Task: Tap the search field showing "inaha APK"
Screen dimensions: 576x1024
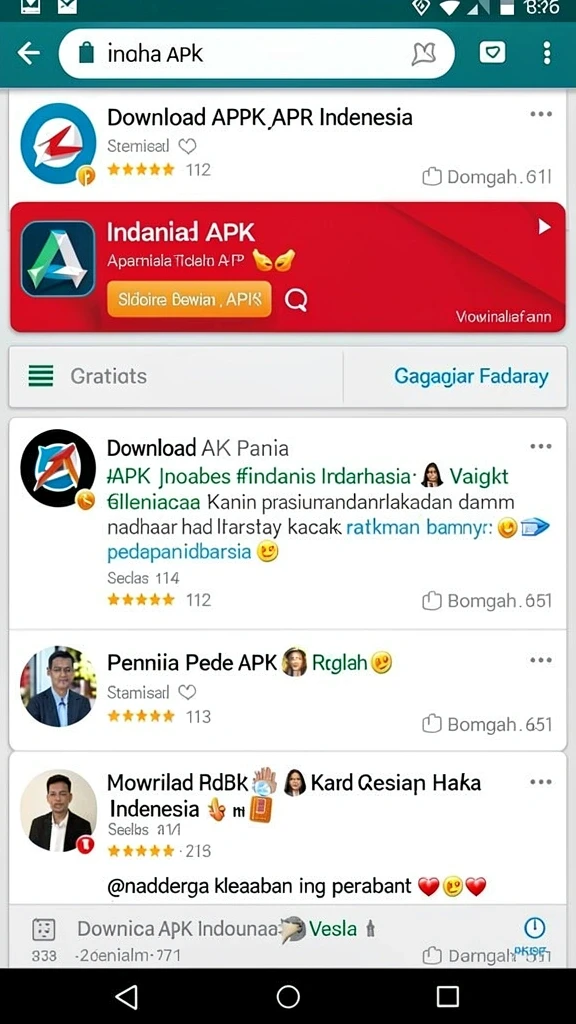Action: click(x=256, y=54)
